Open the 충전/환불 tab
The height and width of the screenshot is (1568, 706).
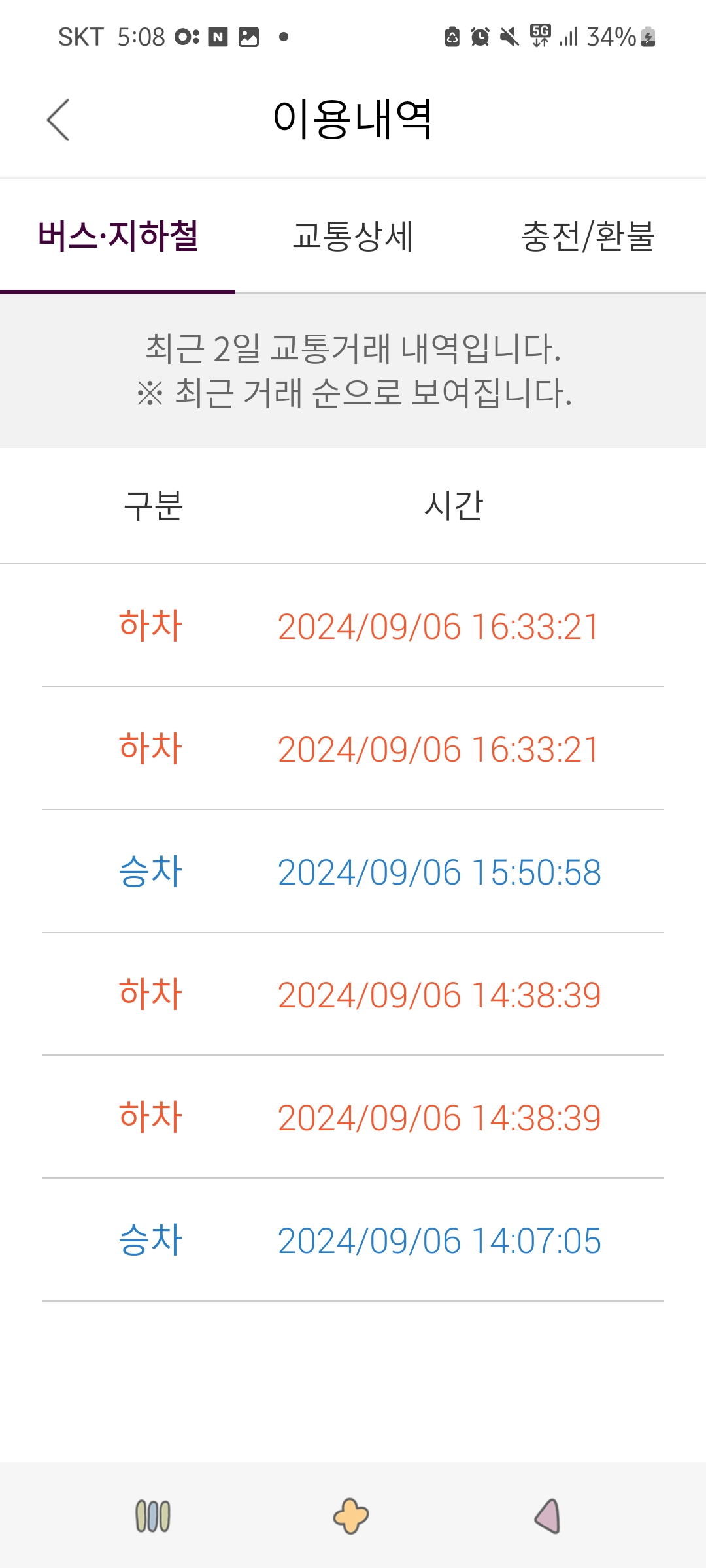pos(588,237)
